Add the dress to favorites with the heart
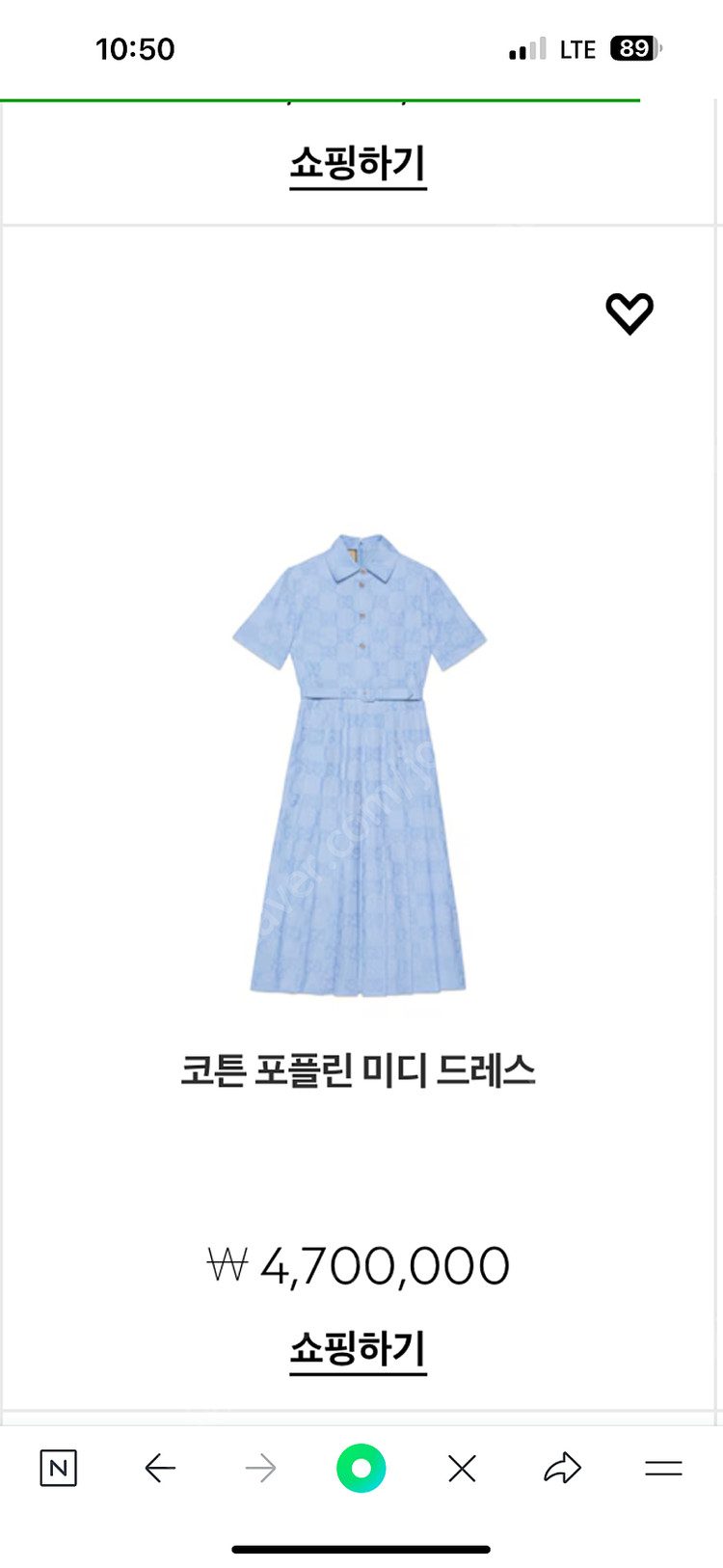This screenshot has height=1568, width=723. 631,314
